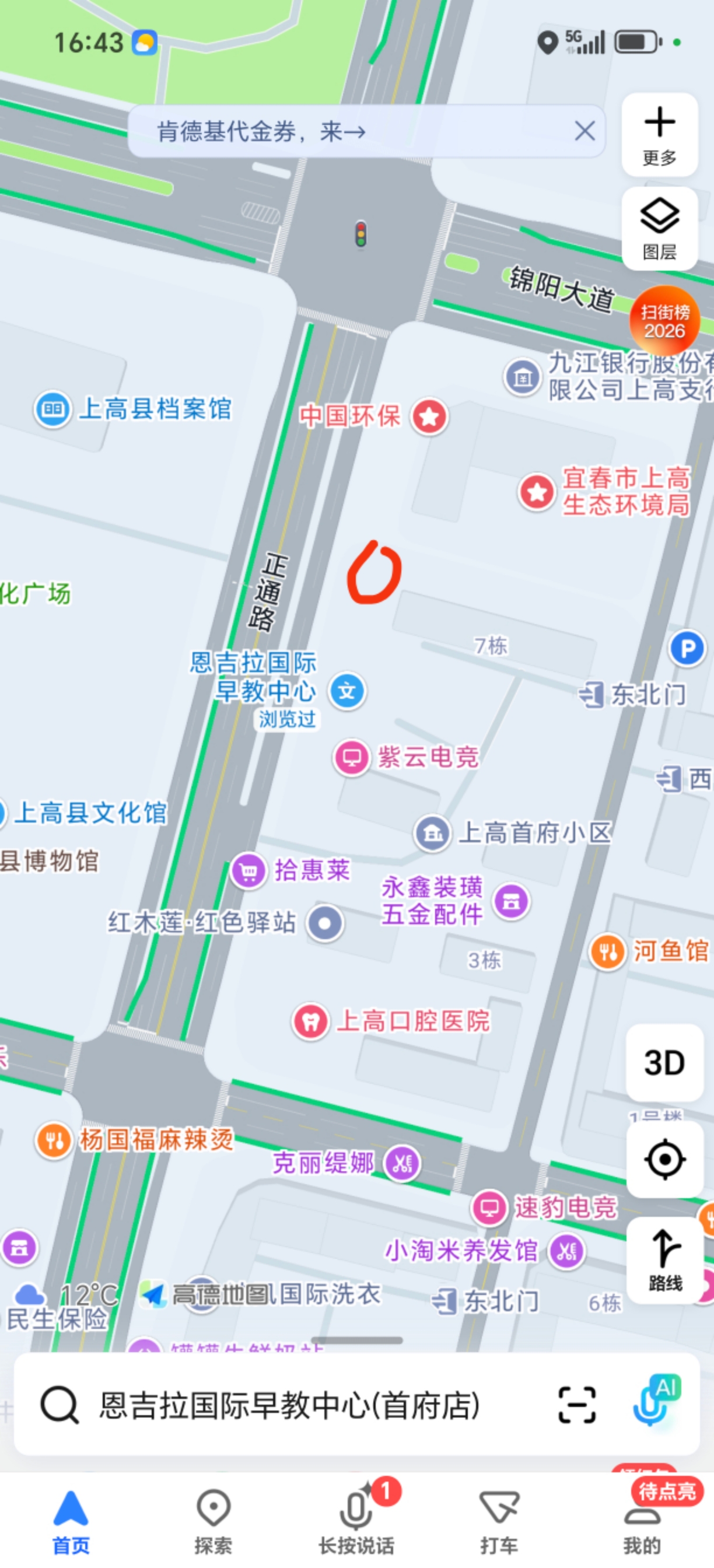This screenshot has width=714, height=1568.
Task: Open the 上高口腔医院 map marker
Action: pos(311,1021)
